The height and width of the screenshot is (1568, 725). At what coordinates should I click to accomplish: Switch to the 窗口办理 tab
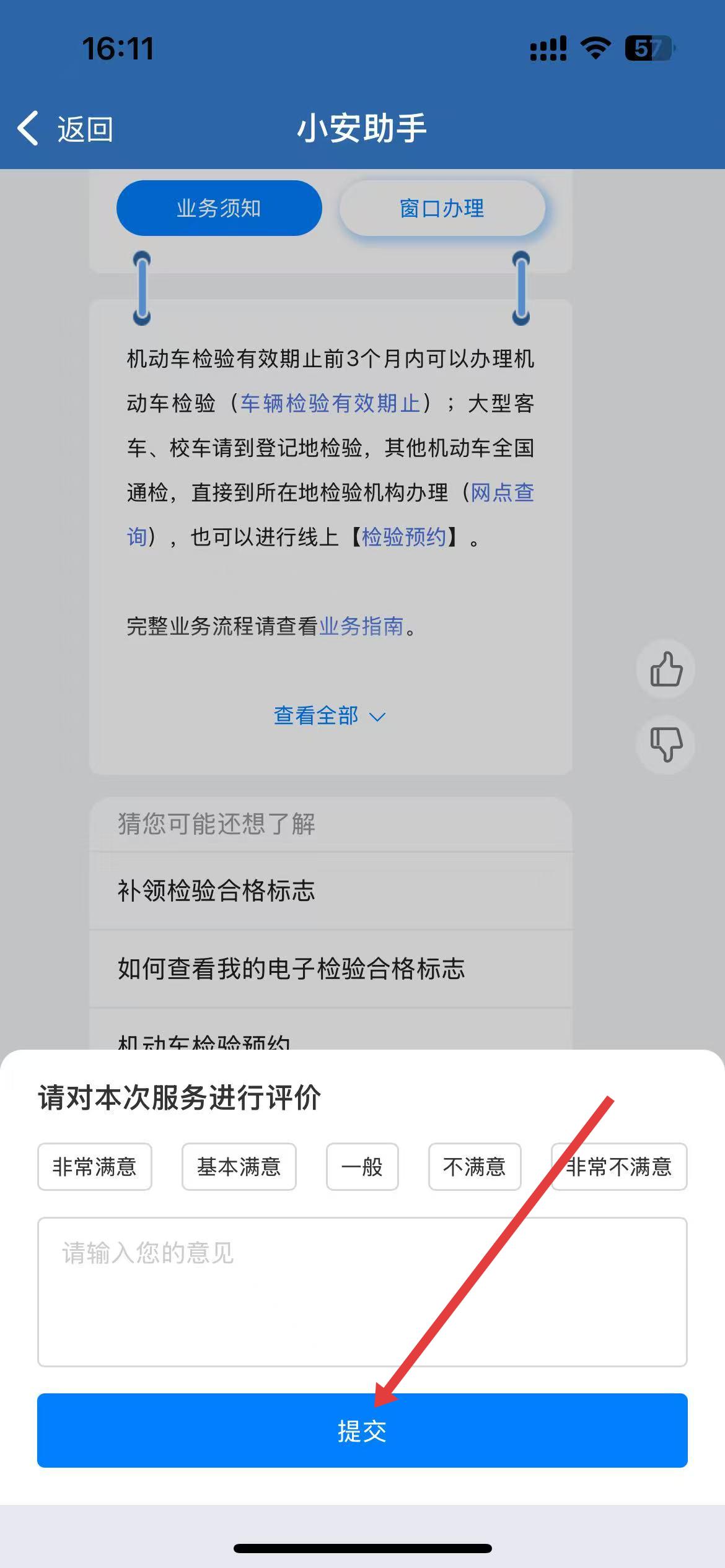coord(442,208)
